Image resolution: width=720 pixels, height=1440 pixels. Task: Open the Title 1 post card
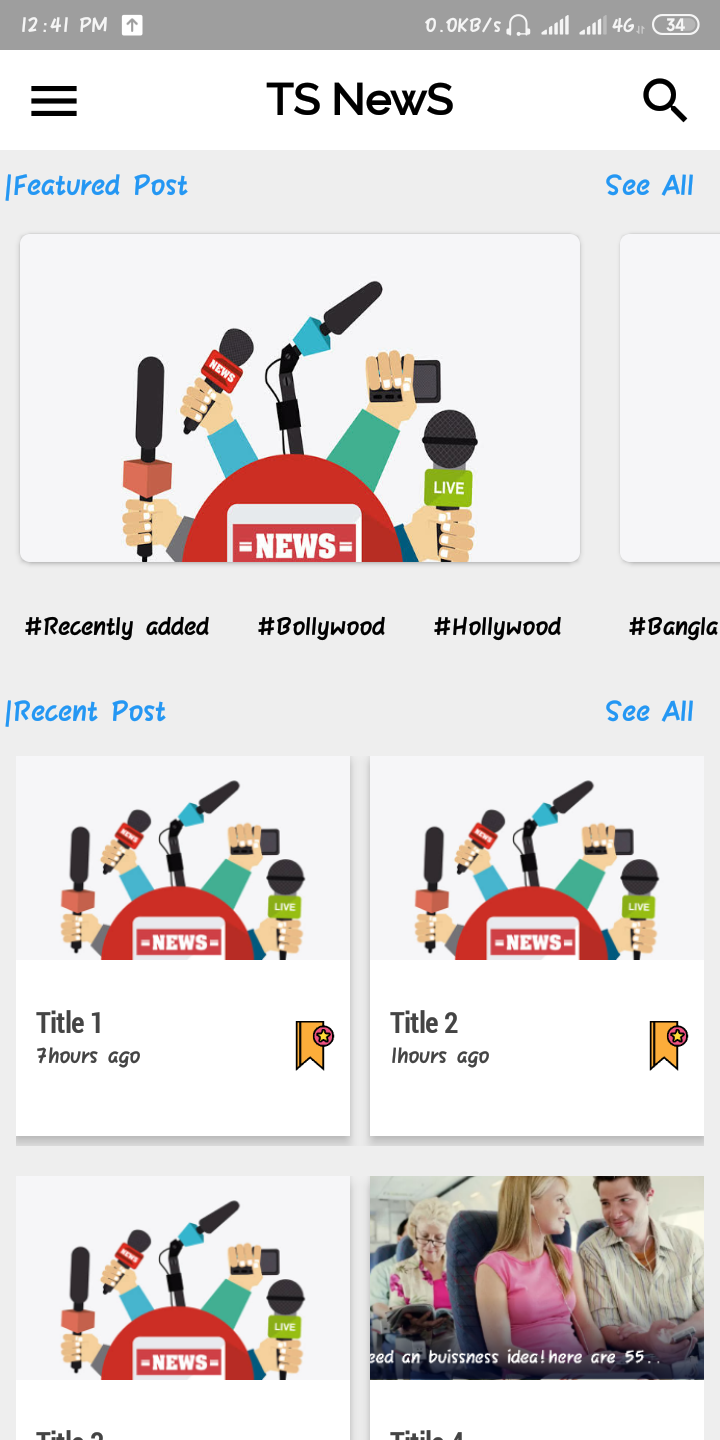(183, 946)
